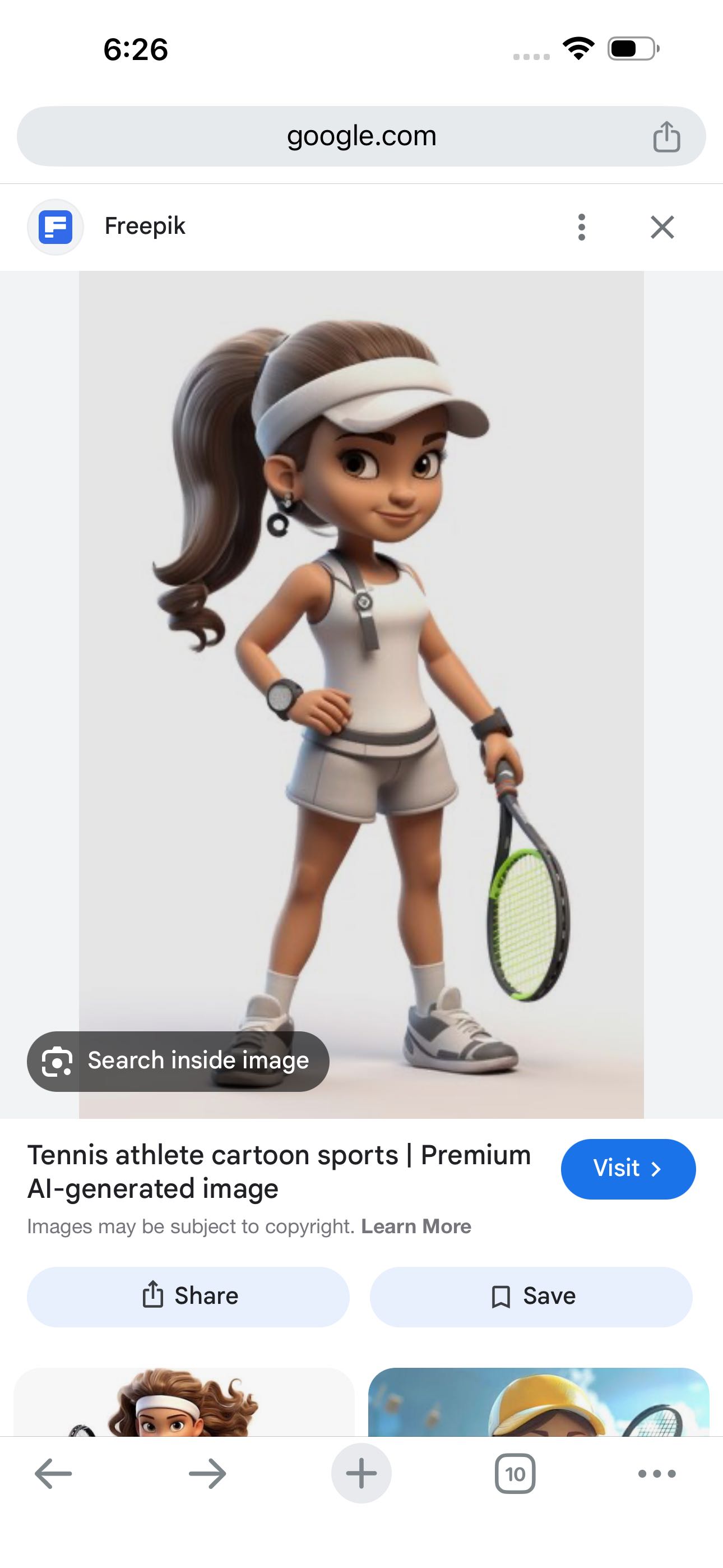Open the three-dot menu beside Freepik

click(581, 227)
